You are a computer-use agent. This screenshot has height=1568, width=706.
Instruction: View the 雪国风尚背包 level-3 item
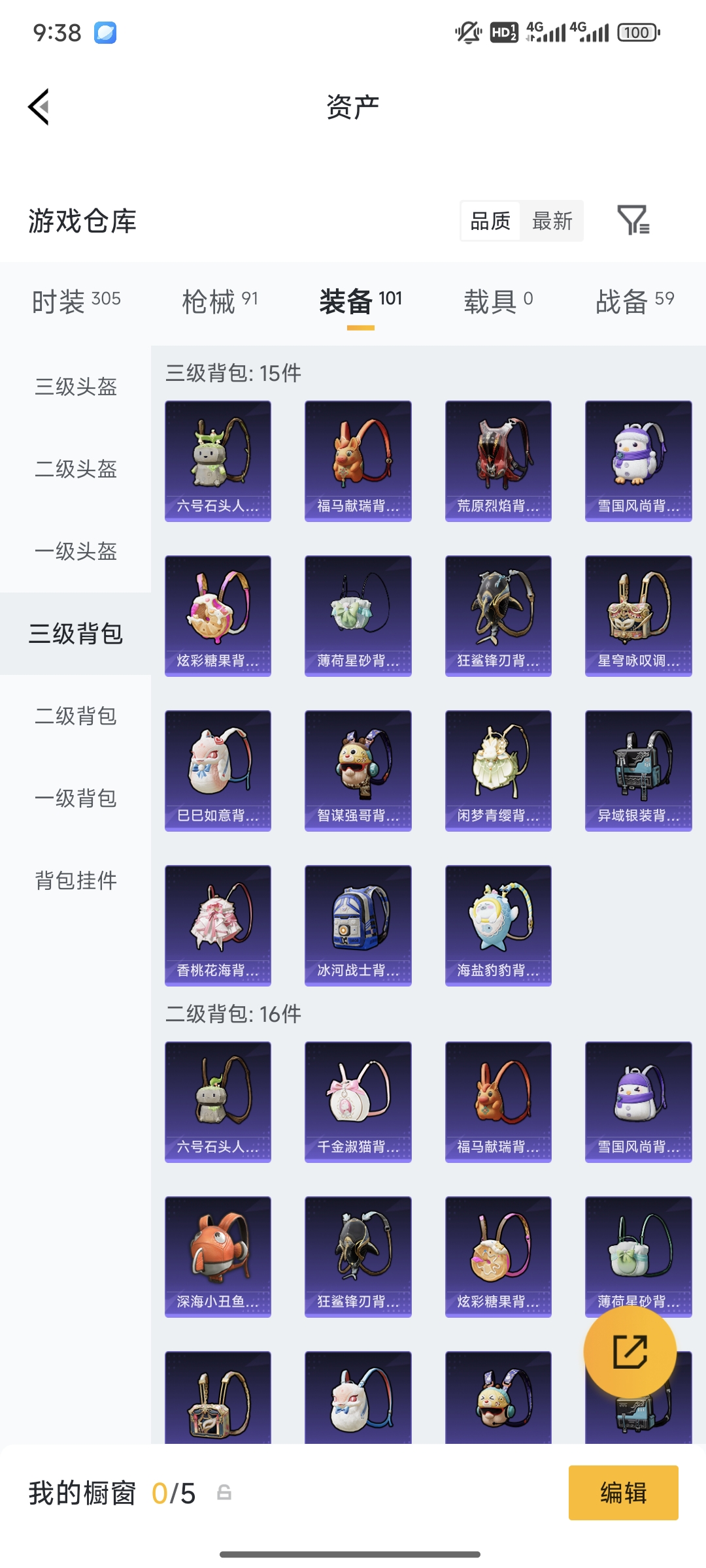[637, 459]
